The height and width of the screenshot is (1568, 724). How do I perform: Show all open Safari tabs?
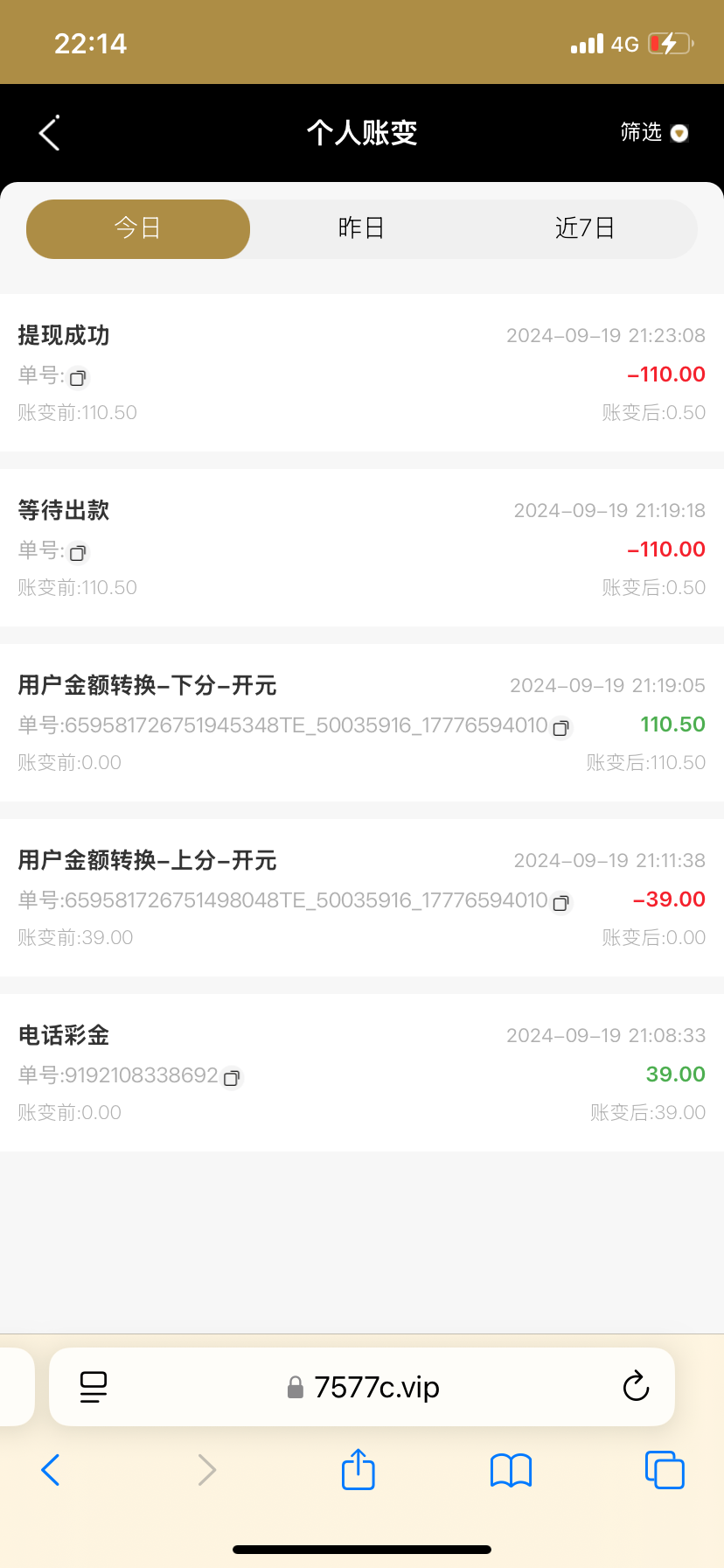[x=665, y=1470]
